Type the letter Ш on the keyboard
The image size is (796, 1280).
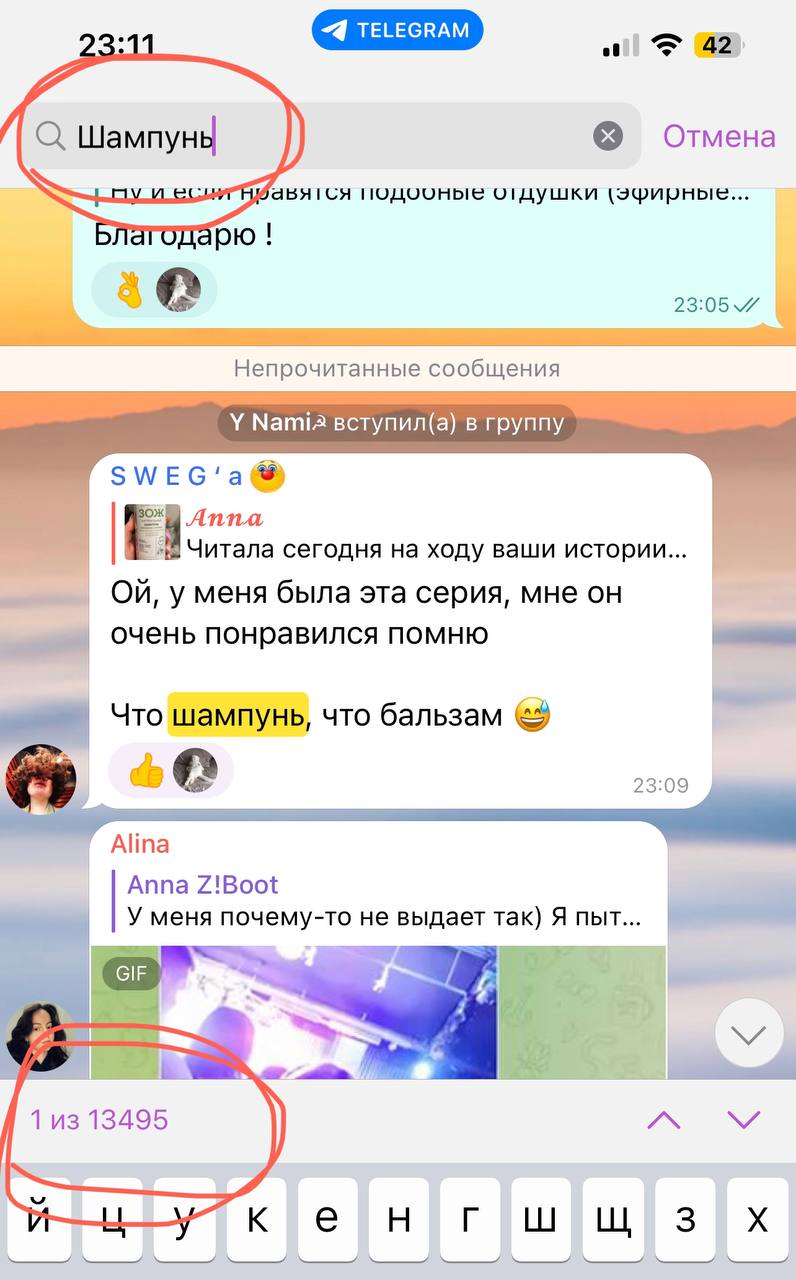pyautogui.click(x=542, y=1219)
